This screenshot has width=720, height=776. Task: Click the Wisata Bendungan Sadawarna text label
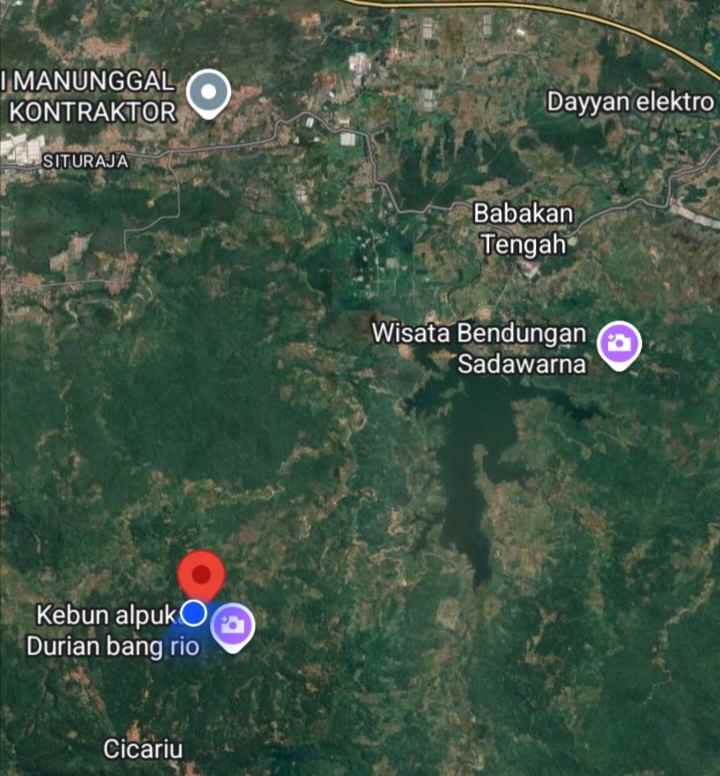pyautogui.click(x=480, y=348)
